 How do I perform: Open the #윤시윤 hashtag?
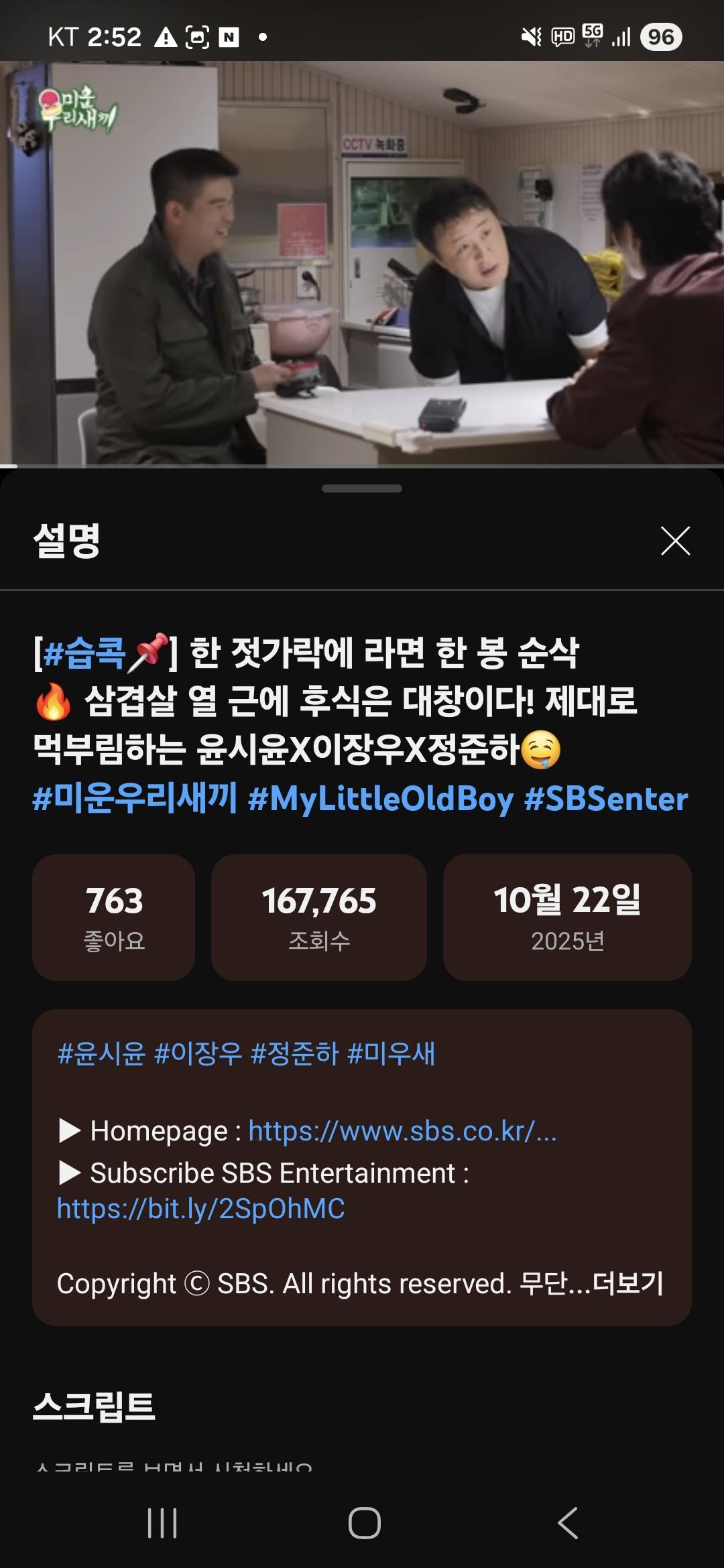[101, 1053]
